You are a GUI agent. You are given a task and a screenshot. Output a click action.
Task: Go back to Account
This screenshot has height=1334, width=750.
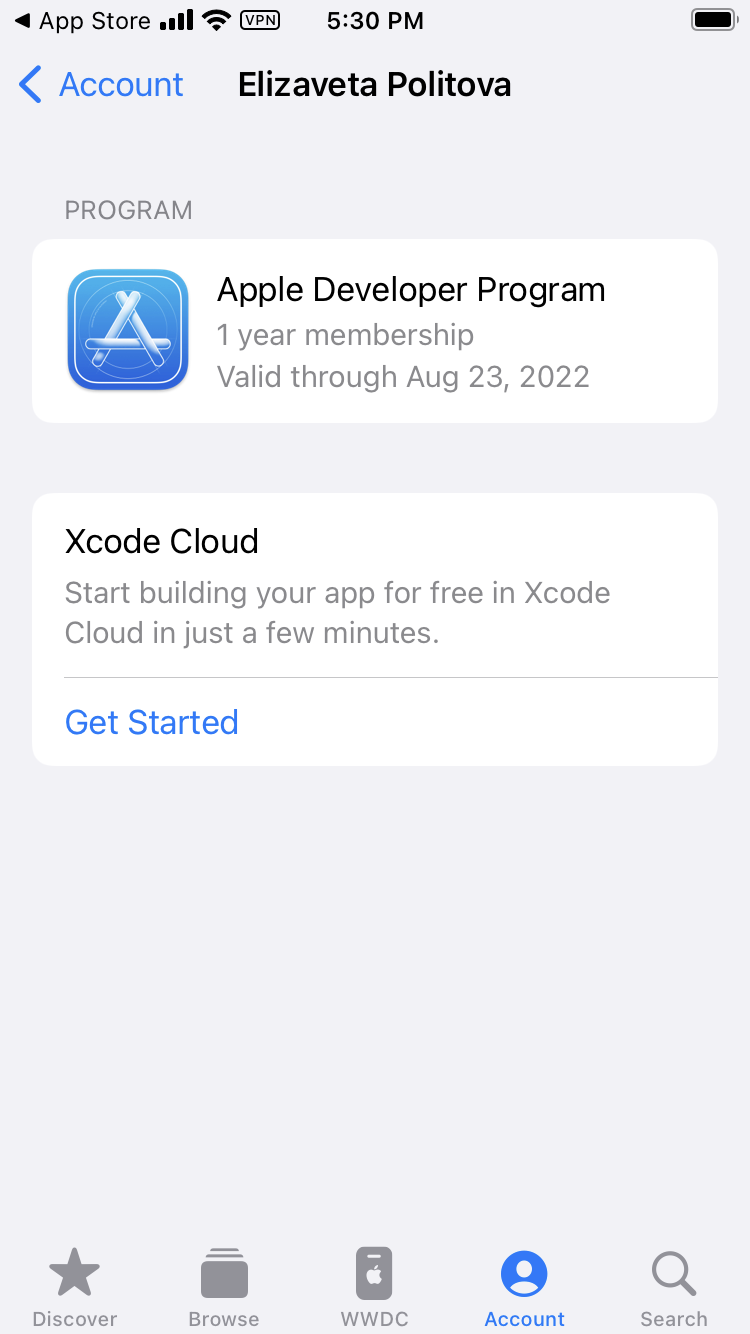[102, 85]
